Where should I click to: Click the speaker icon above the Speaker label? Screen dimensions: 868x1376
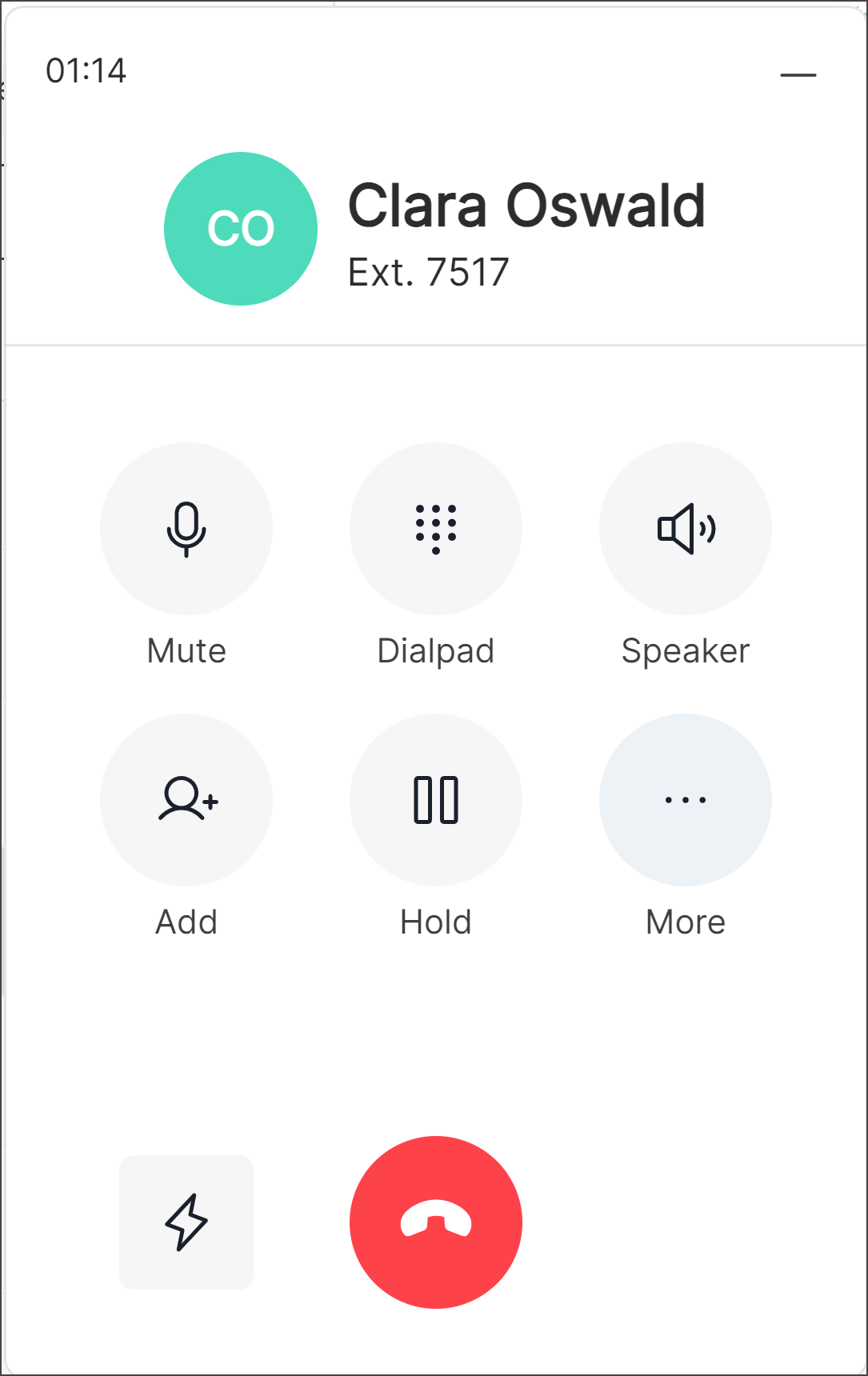coord(685,528)
